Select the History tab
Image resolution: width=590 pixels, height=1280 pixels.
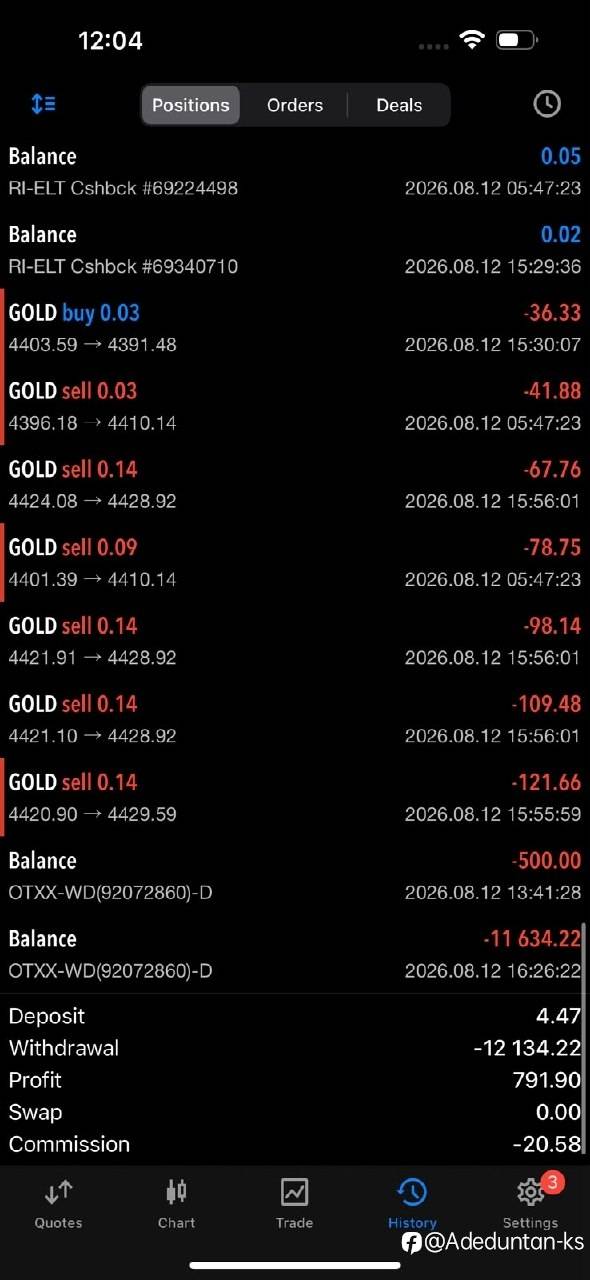[413, 1203]
